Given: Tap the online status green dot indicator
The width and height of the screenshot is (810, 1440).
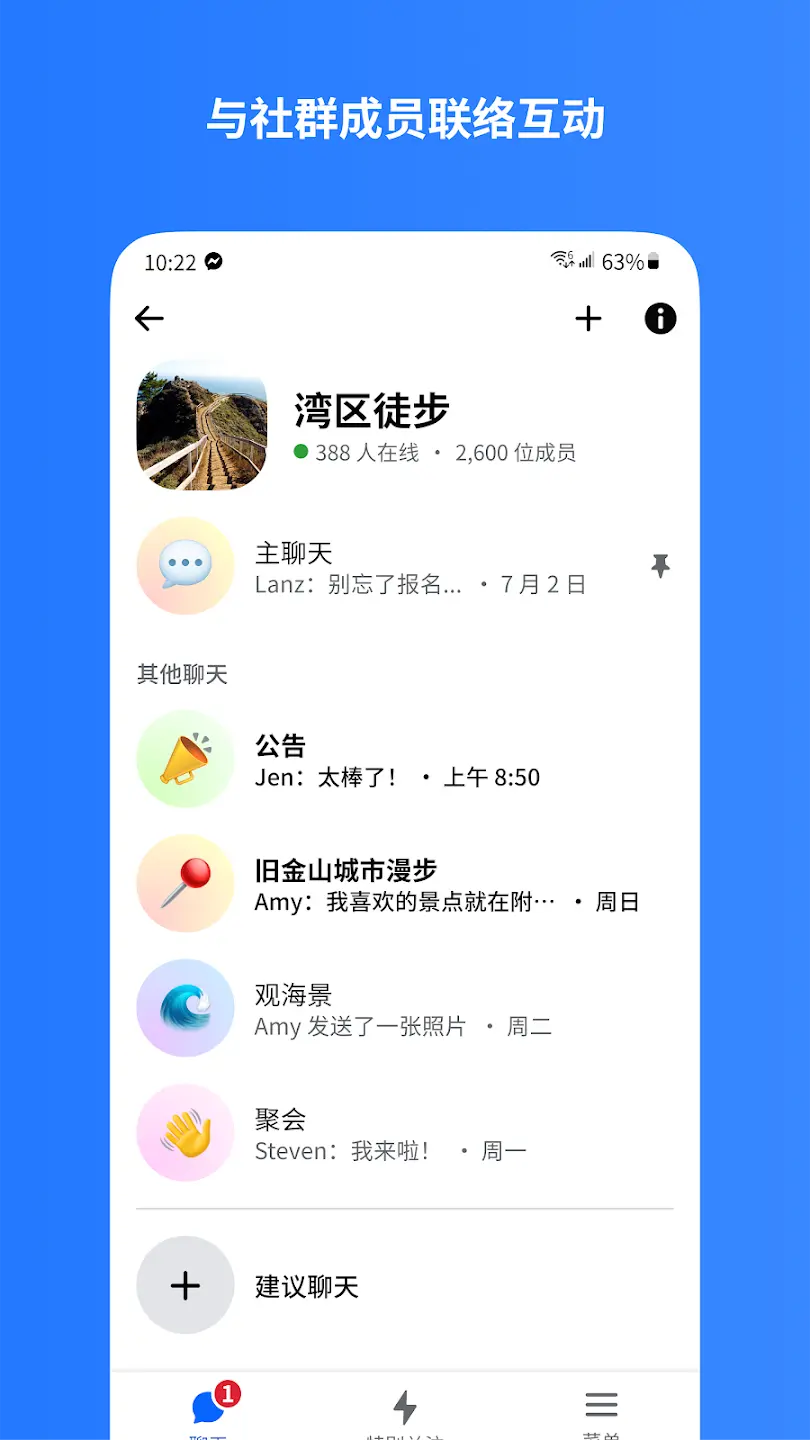Looking at the screenshot, I should (x=301, y=452).
